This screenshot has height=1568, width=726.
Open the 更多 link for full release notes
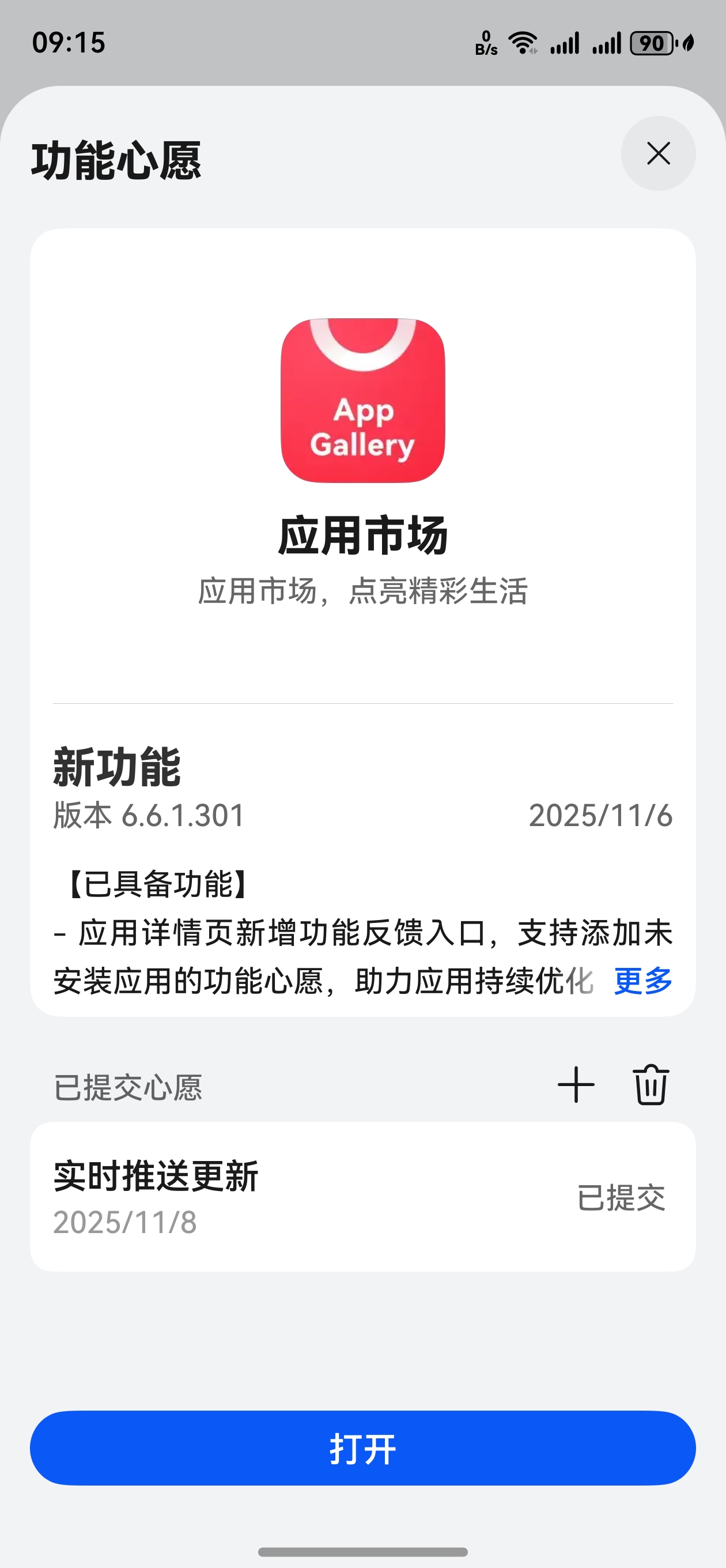642,979
